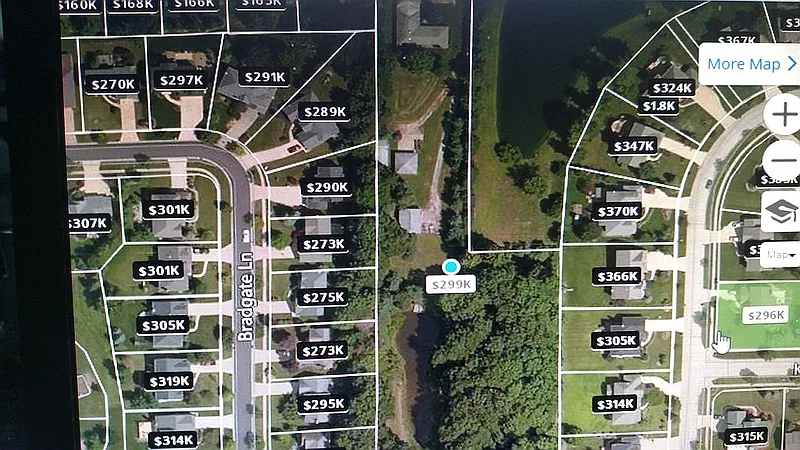The width and height of the screenshot is (800, 450).
Task: View the $366K property marker
Action: pyautogui.click(x=616, y=277)
